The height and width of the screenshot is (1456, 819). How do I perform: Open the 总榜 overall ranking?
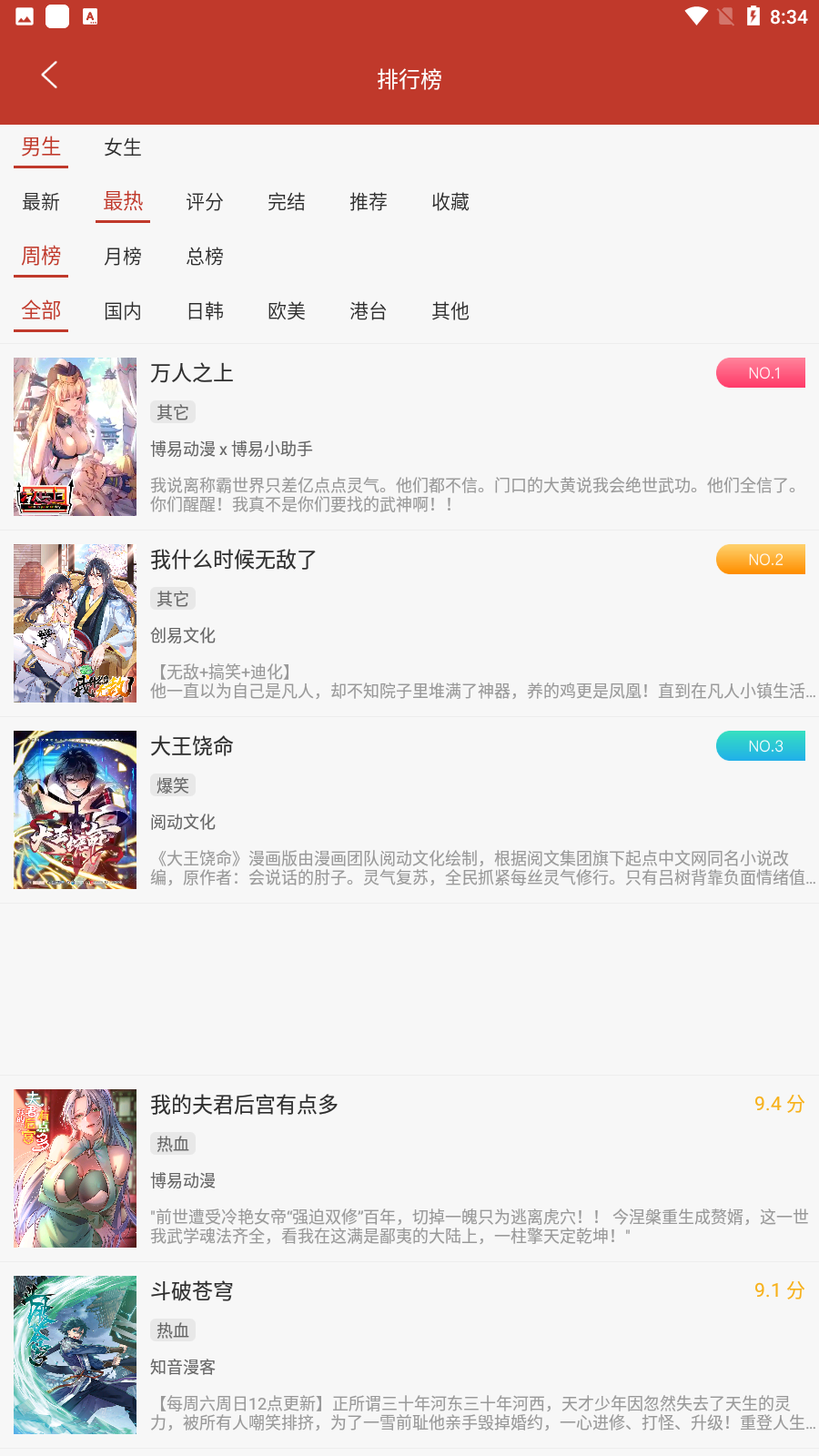click(205, 257)
